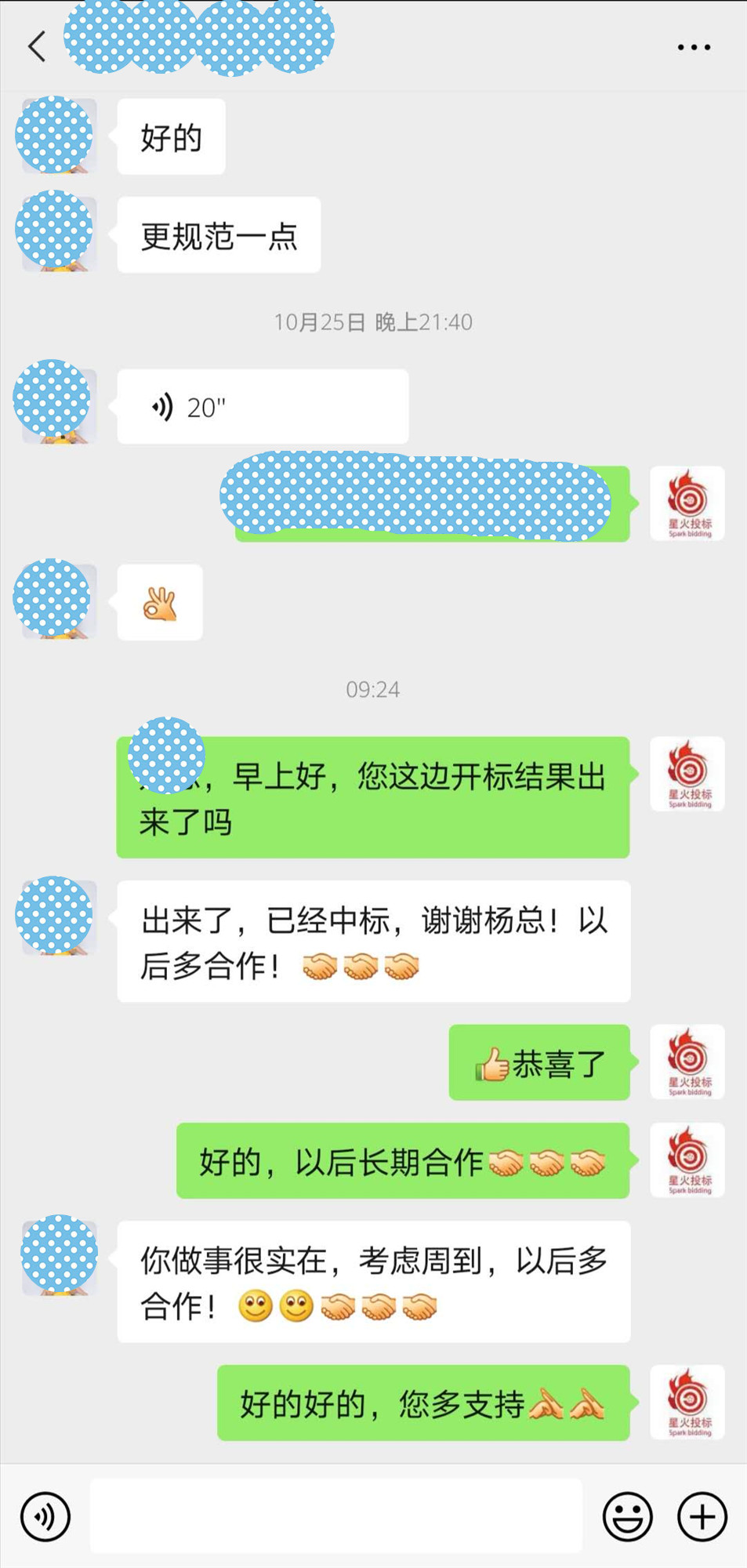Tap the Spark bidding avatar beside 恭喜了
Image resolution: width=747 pixels, height=1568 pixels.
[x=687, y=1062]
